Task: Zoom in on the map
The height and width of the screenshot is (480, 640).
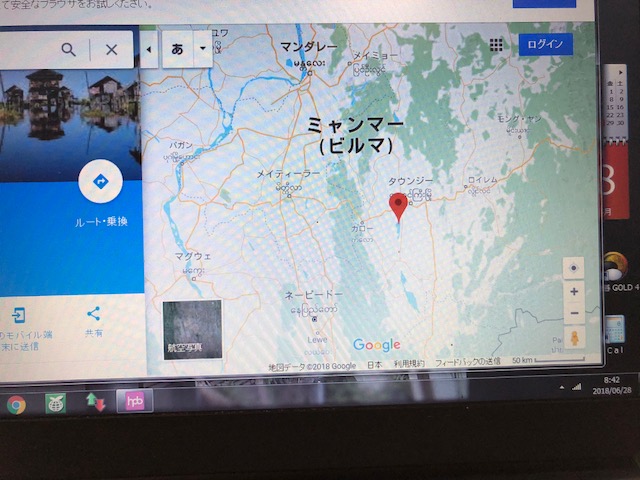Action: [573, 292]
